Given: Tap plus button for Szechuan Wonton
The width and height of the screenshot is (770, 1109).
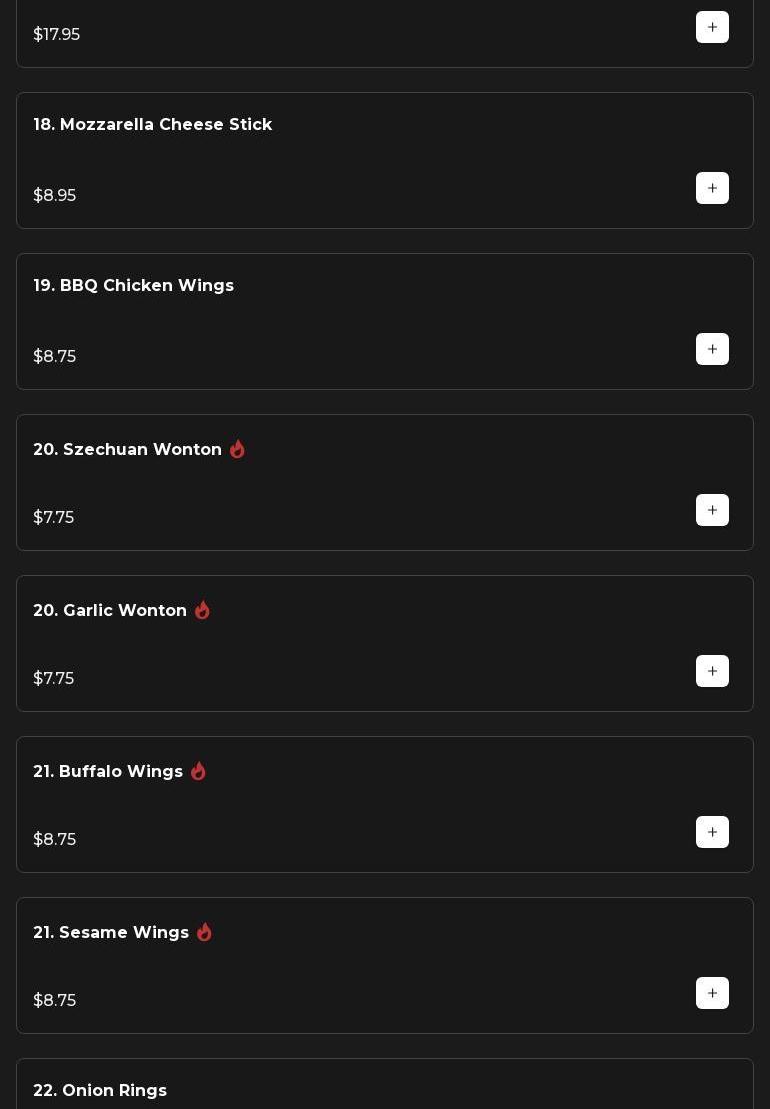Looking at the screenshot, I should click(x=712, y=510).
